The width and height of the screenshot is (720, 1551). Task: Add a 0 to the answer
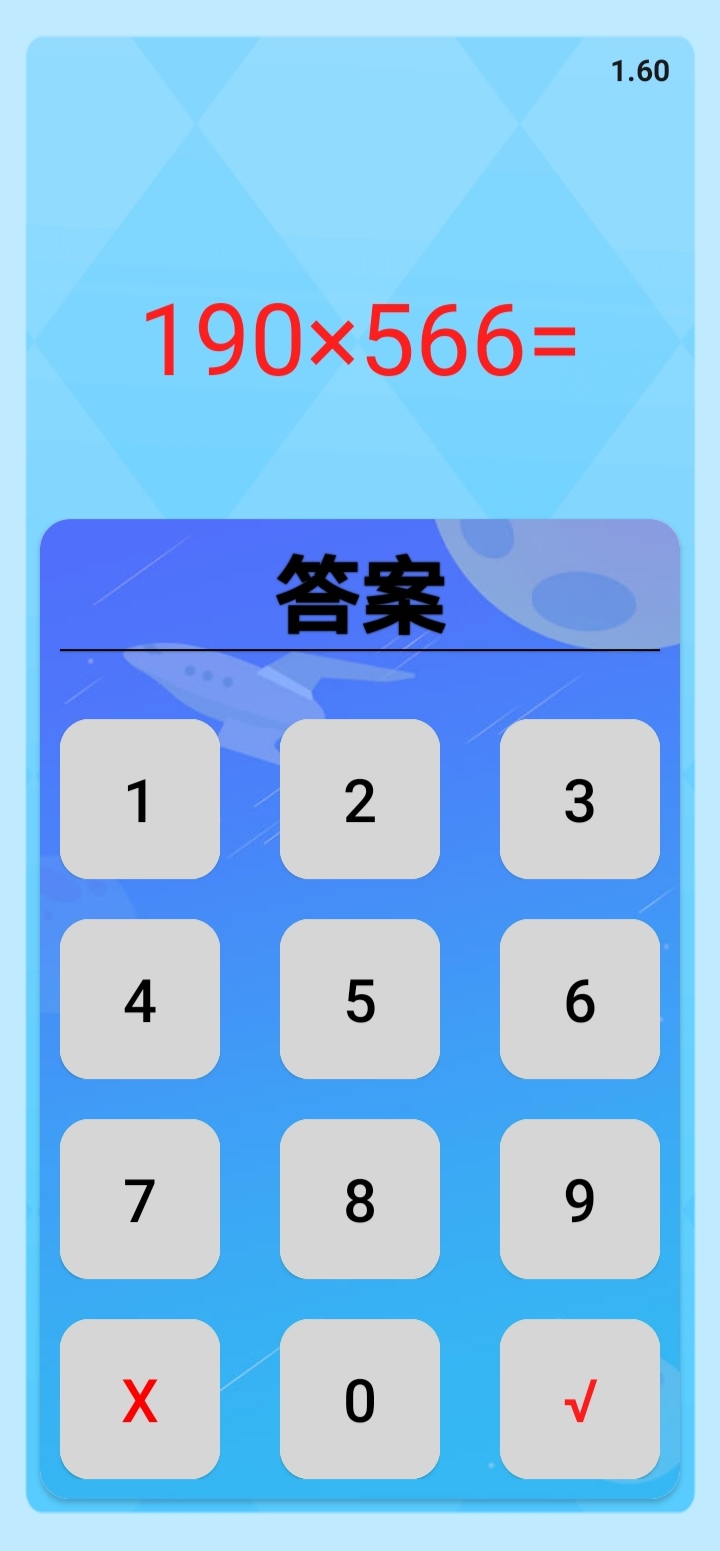click(360, 1399)
